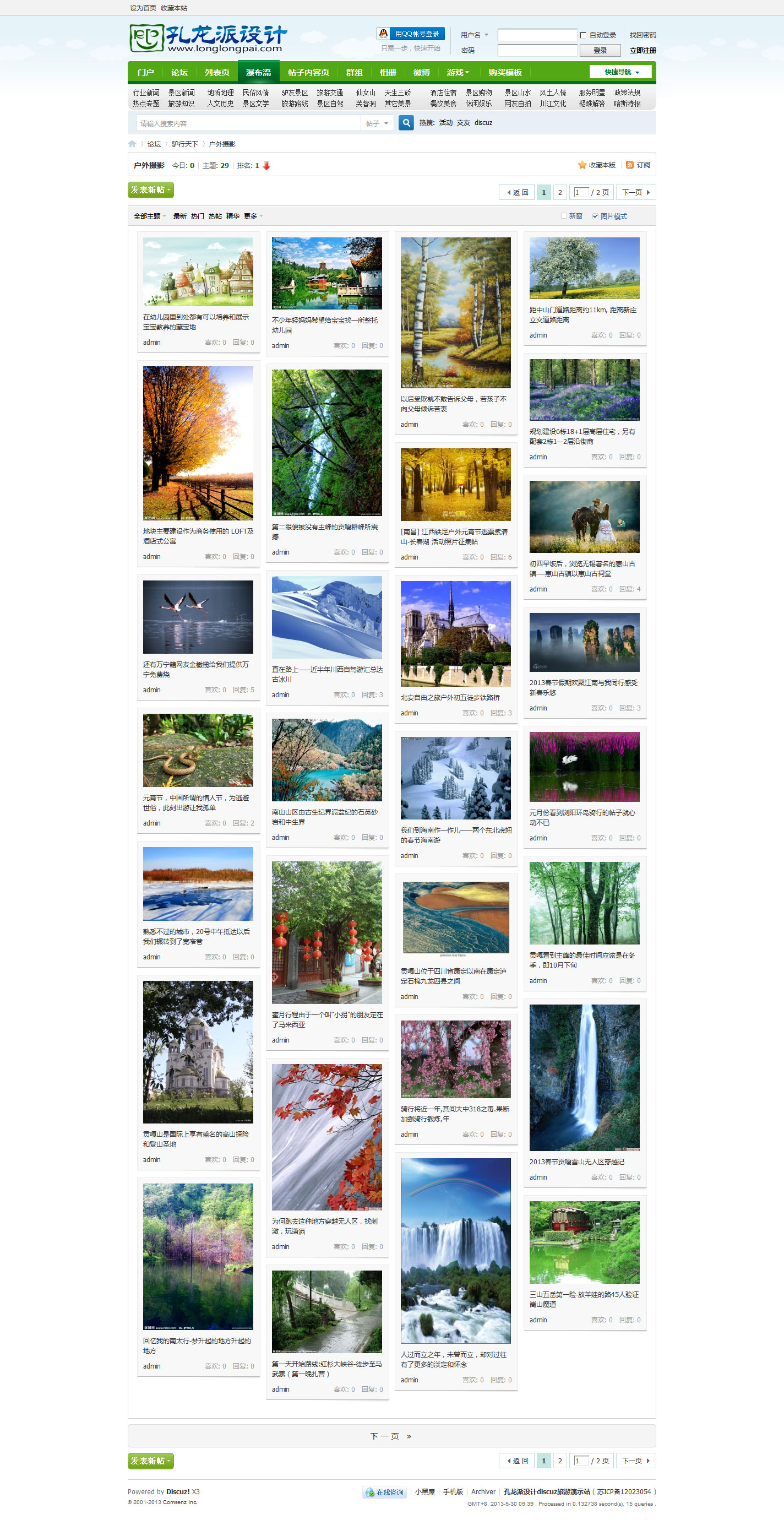The image size is (784, 1536).
Task: Expand the 全部主题 all topics filter
Action: (149, 216)
